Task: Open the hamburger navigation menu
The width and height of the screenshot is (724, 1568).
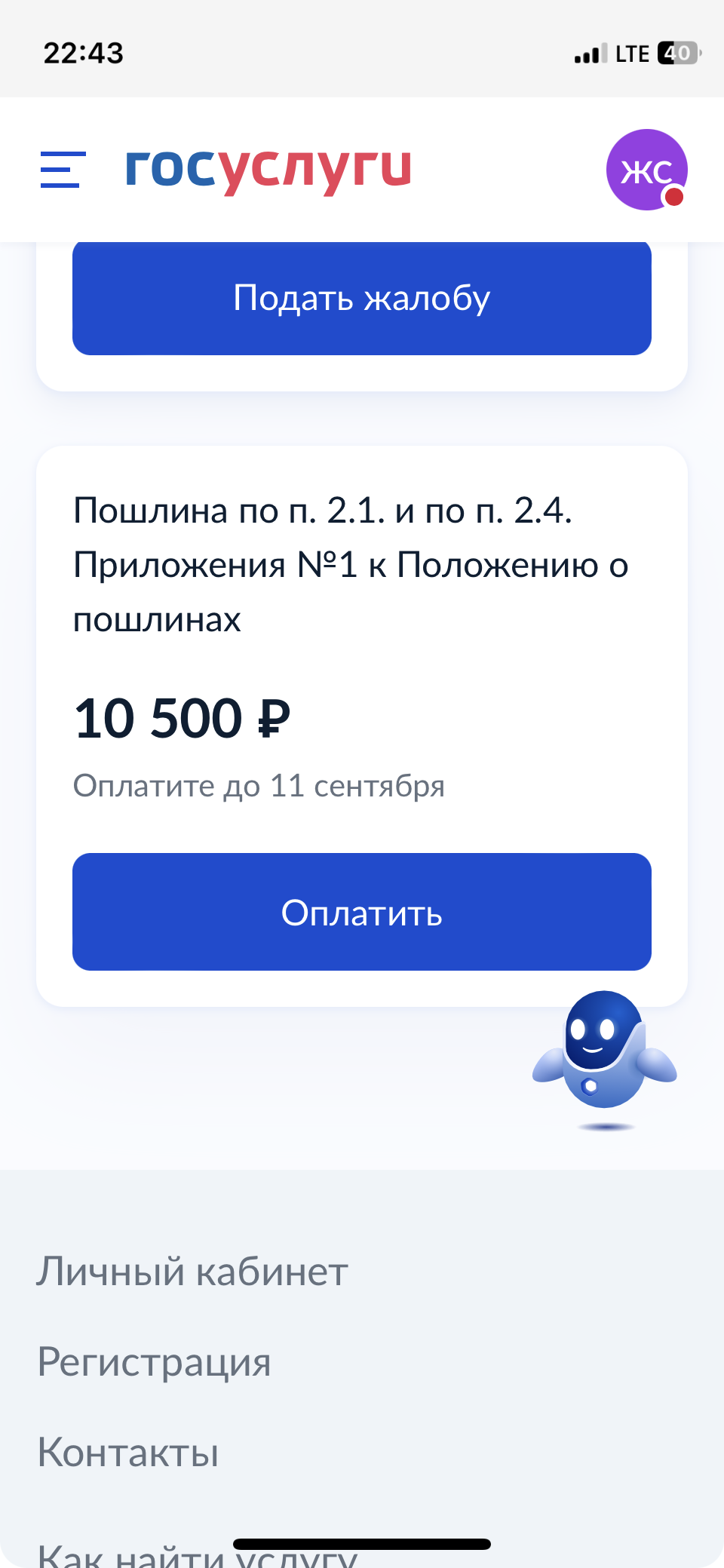Action: [63, 169]
